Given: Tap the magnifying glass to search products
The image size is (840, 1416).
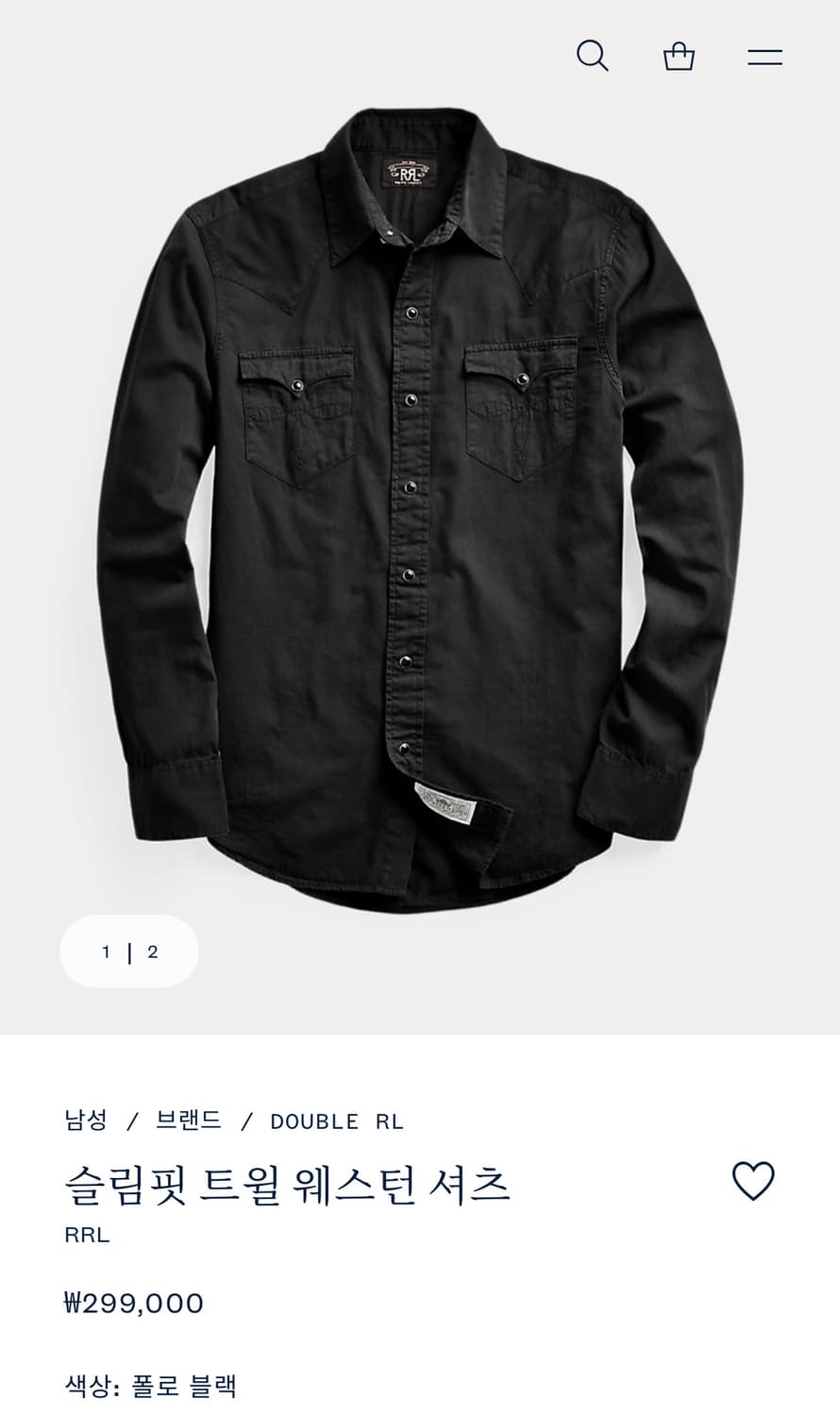Looking at the screenshot, I should tap(593, 55).
